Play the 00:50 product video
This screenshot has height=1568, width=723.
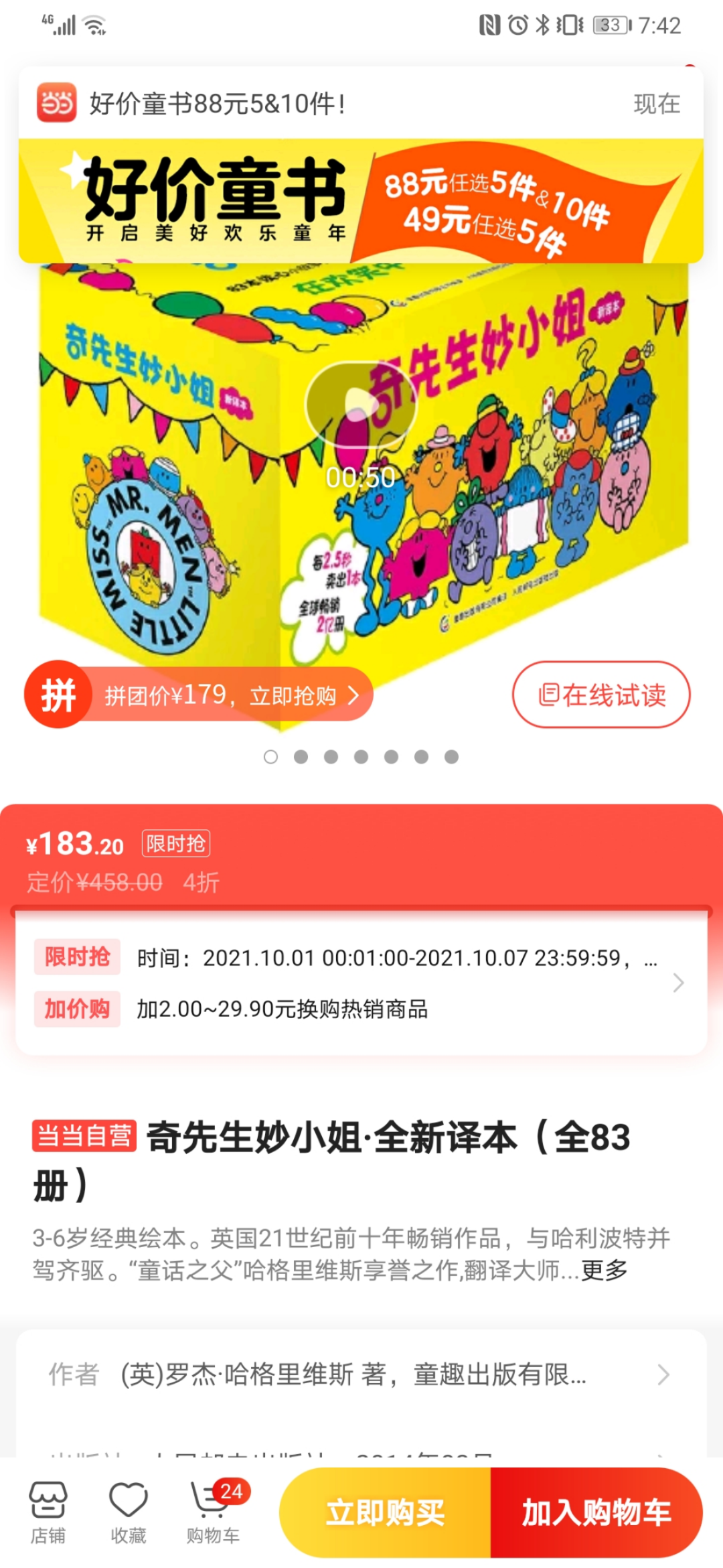(x=361, y=405)
